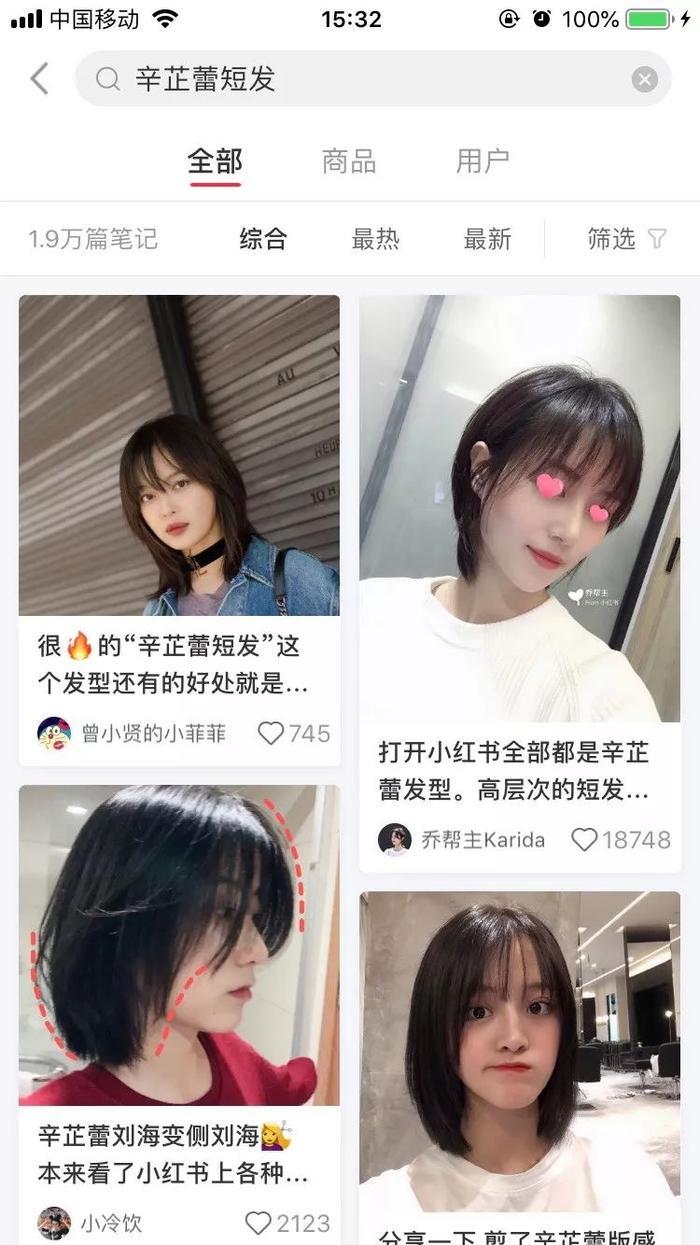The image size is (700, 1245).
Task: Go back using the top-left arrow
Action: pos(39,79)
